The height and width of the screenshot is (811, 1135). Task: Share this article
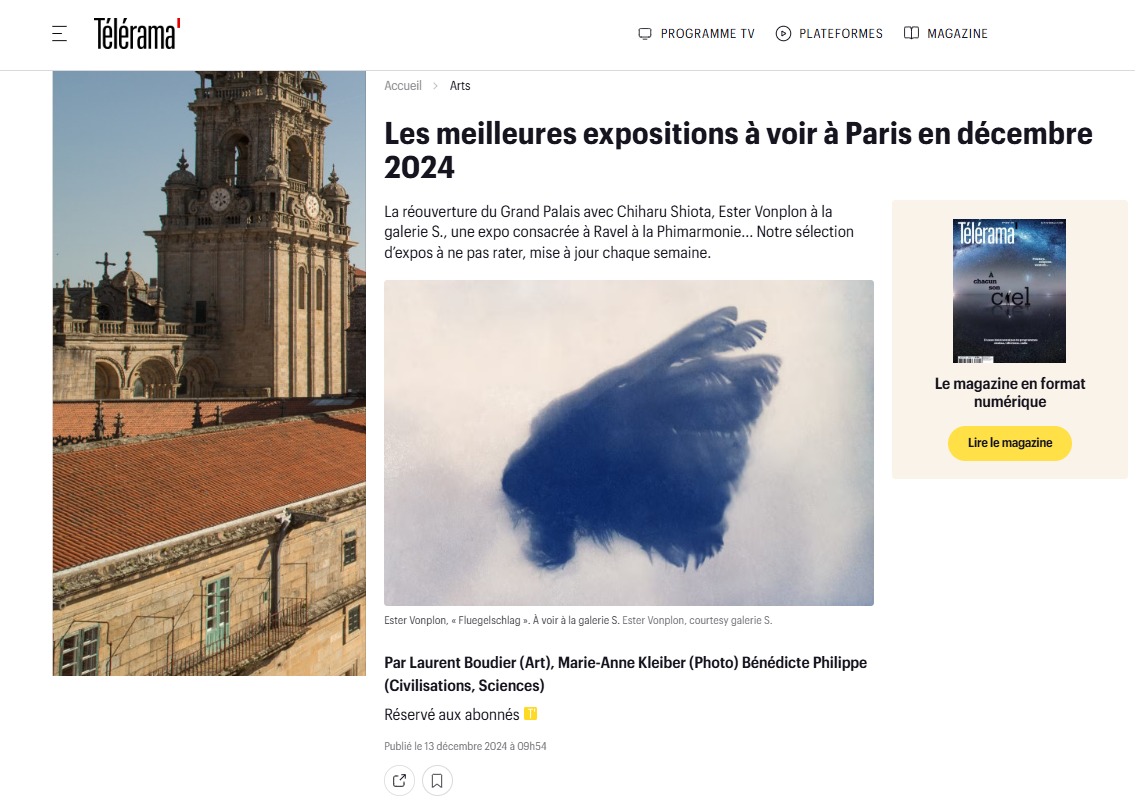click(399, 780)
